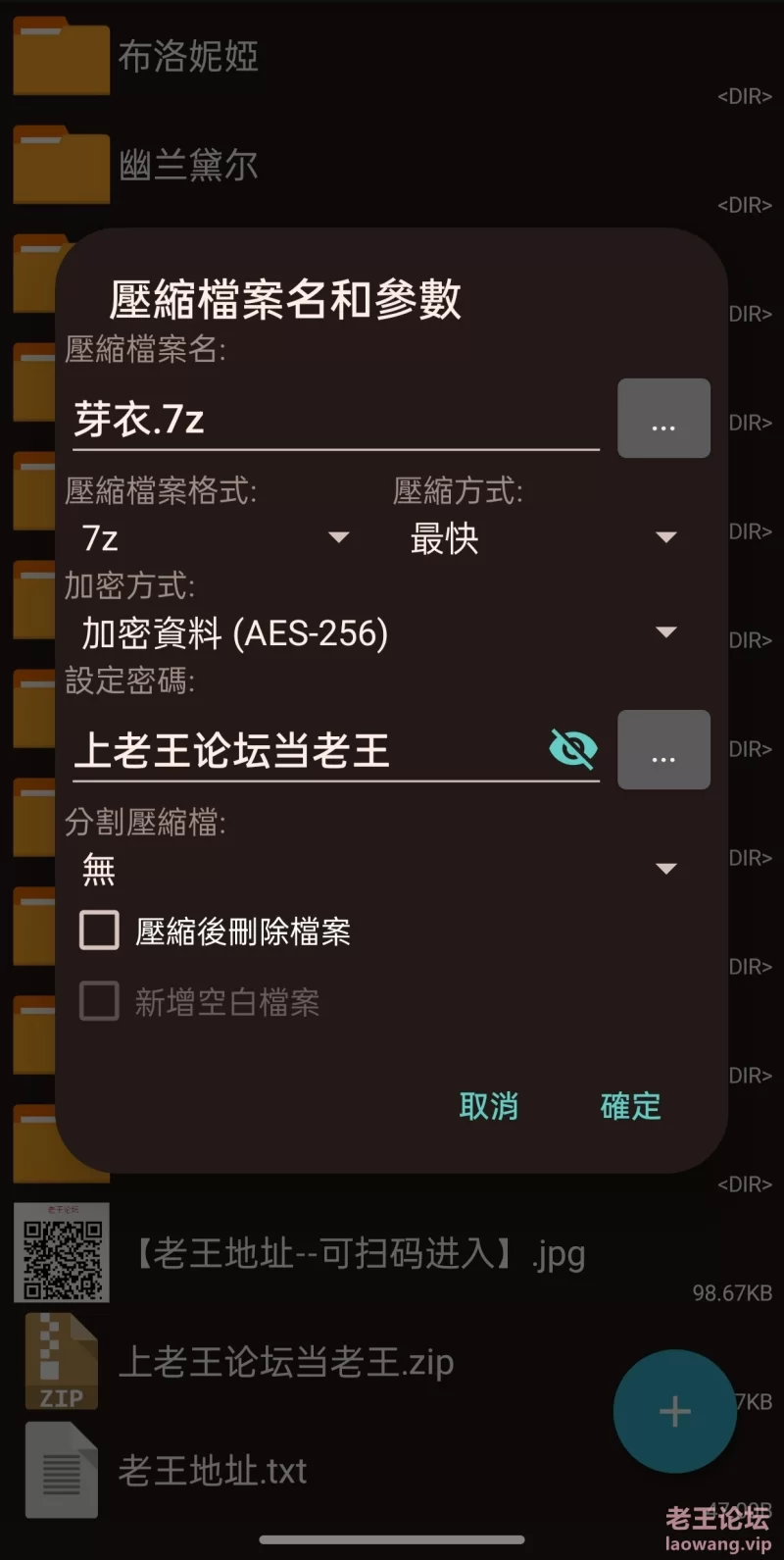The height and width of the screenshot is (1560, 784).
Task: Open the ellipsis button beside the password field
Action: 663,750
